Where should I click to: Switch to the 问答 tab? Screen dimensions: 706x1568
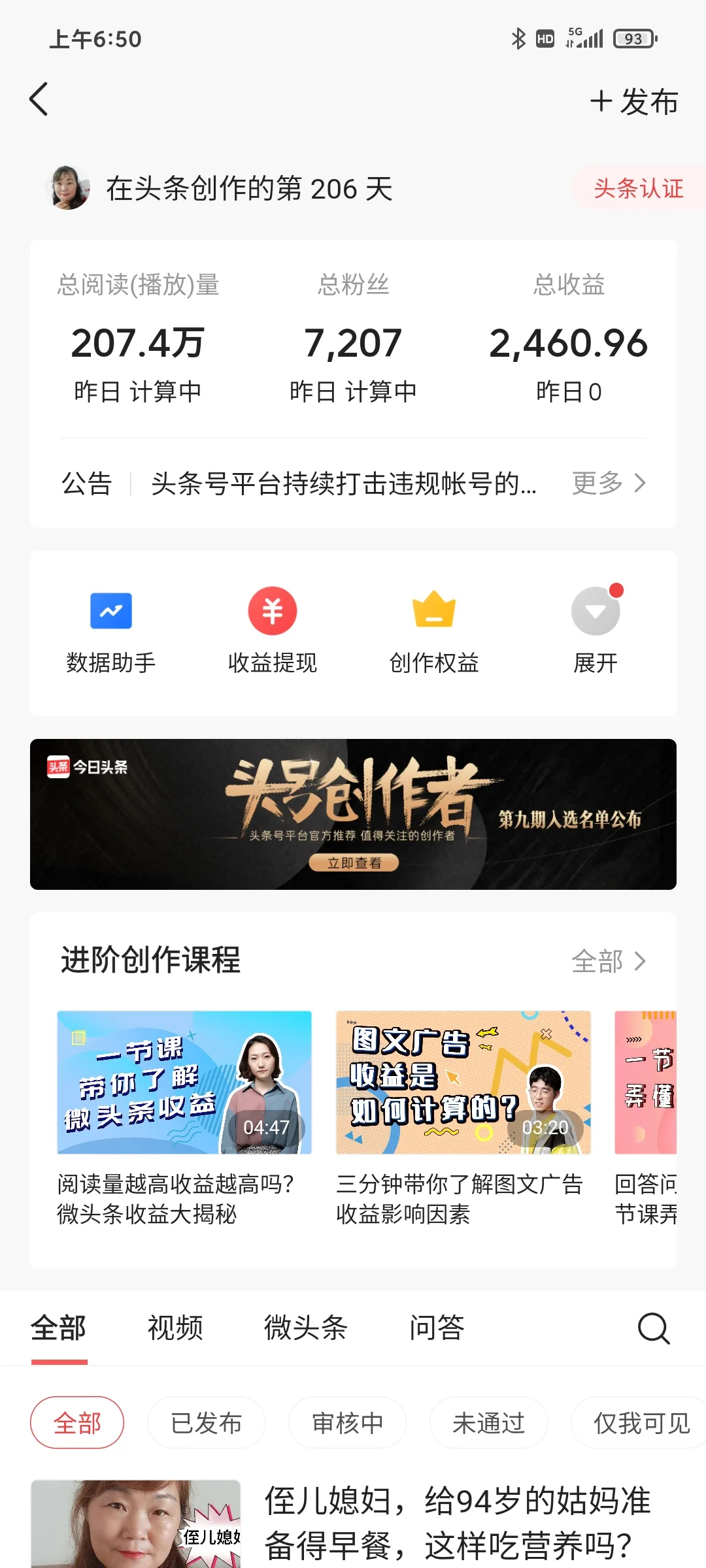pyautogui.click(x=437, y=1328)
